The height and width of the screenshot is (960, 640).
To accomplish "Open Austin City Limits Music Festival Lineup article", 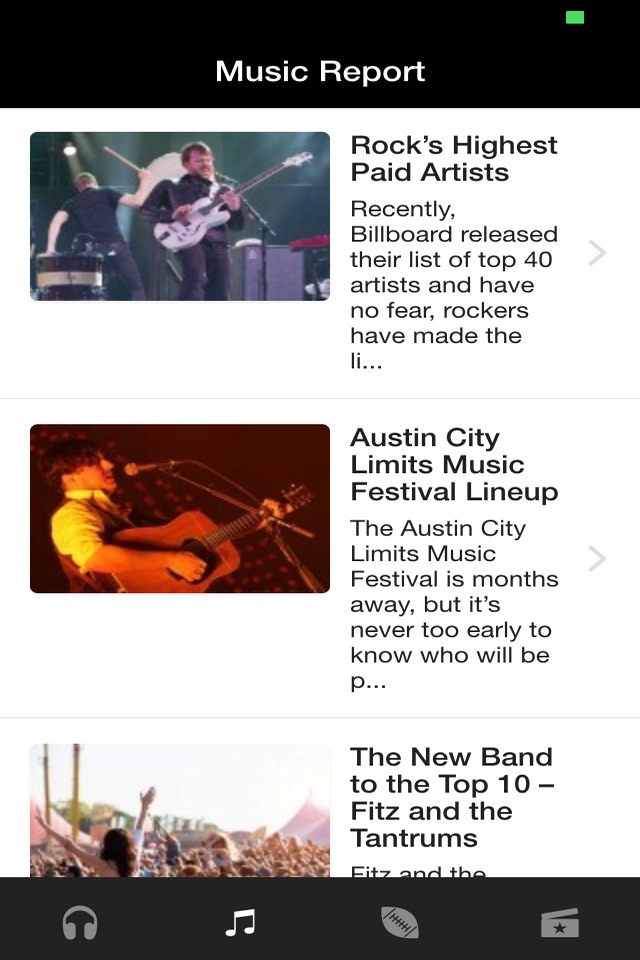I will coord(320,558).
